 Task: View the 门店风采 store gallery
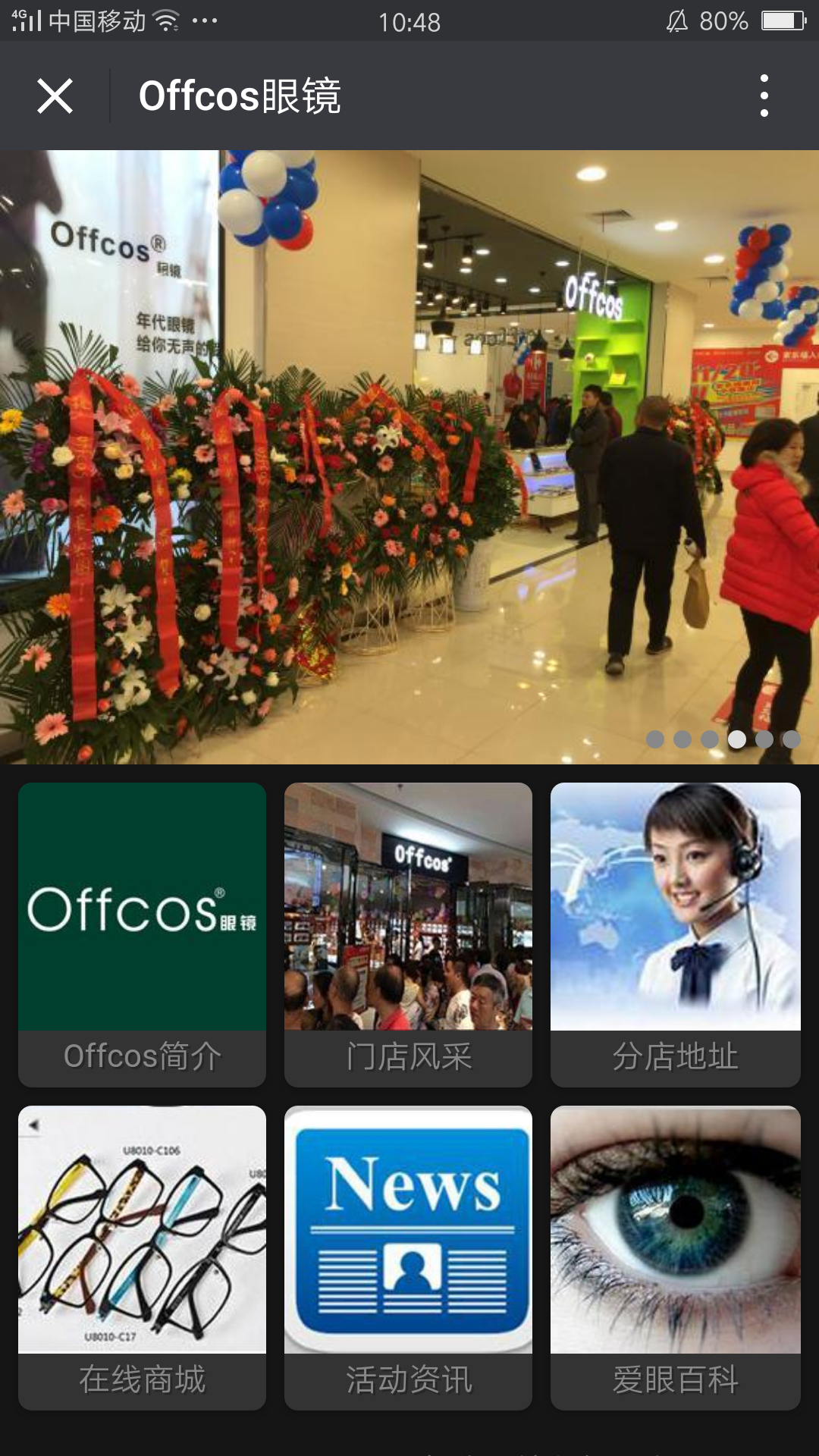click(x=408, y=934)
